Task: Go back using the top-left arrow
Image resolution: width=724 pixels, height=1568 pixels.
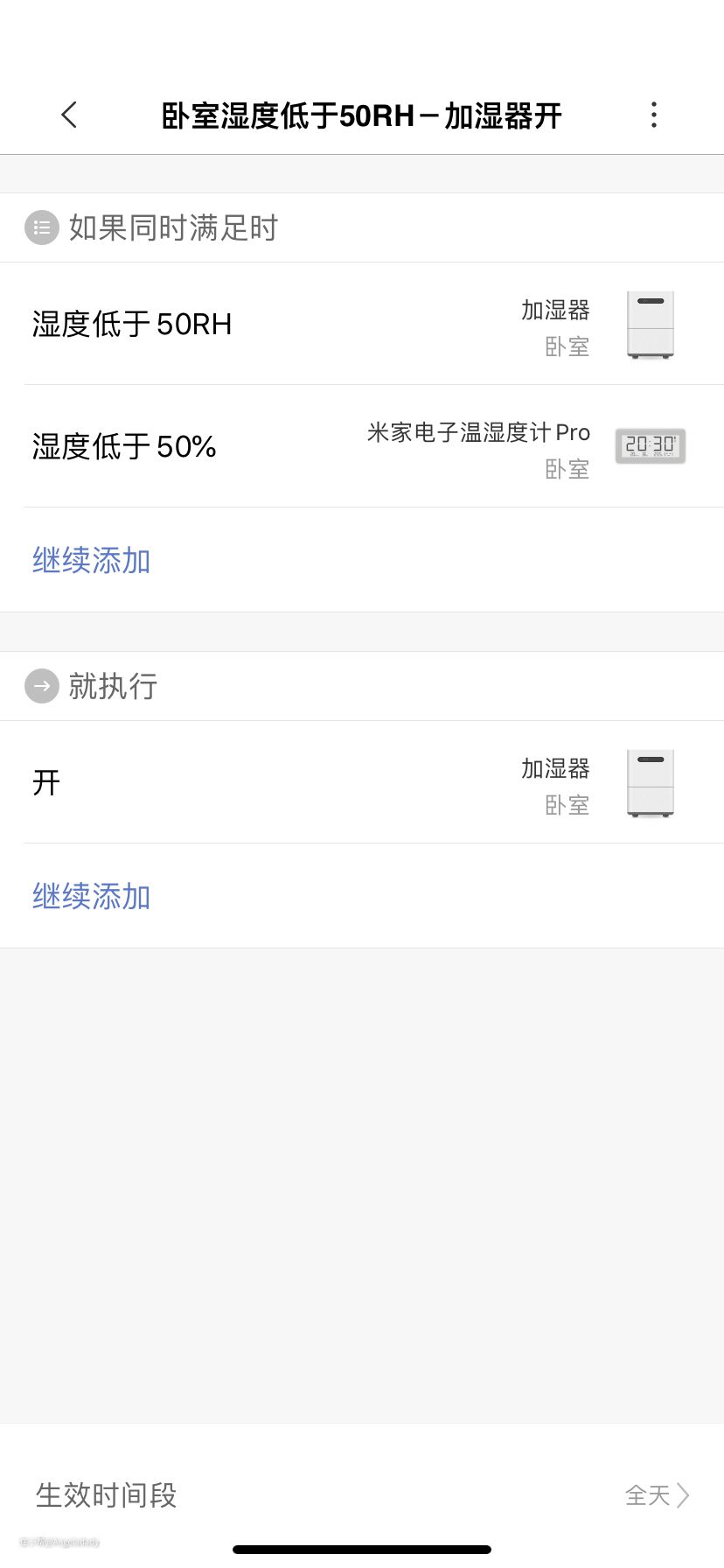Action: 70,115
